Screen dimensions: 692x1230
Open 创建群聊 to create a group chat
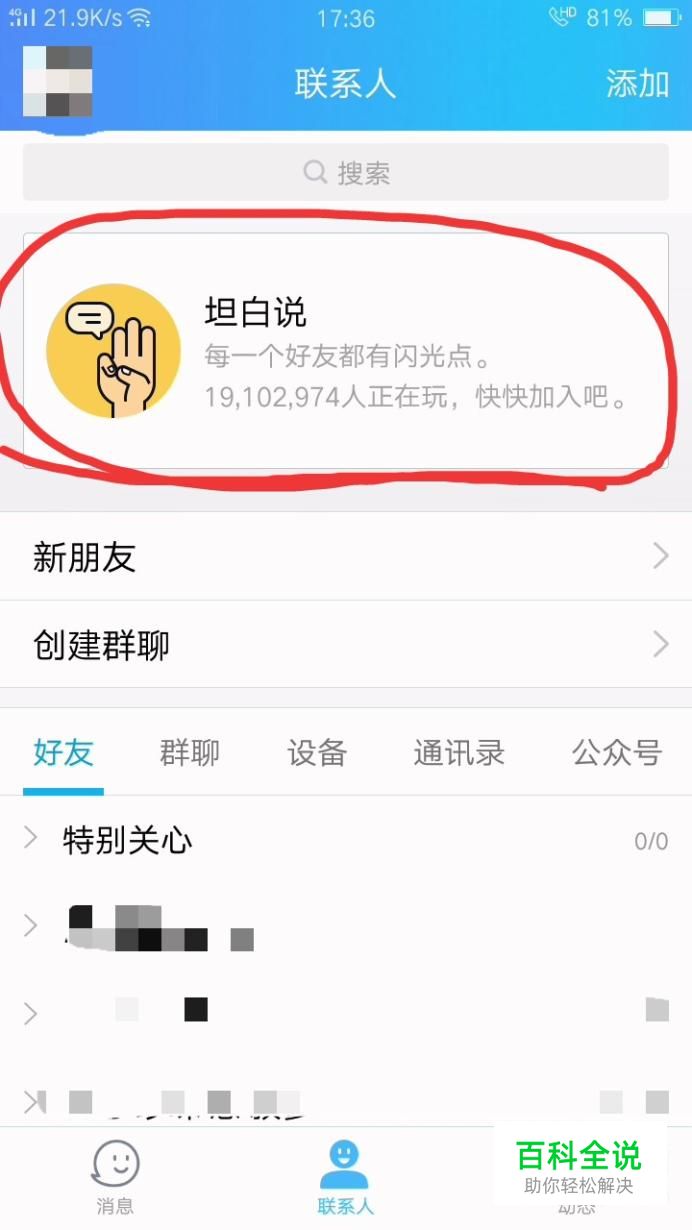(x=346, y=645)
